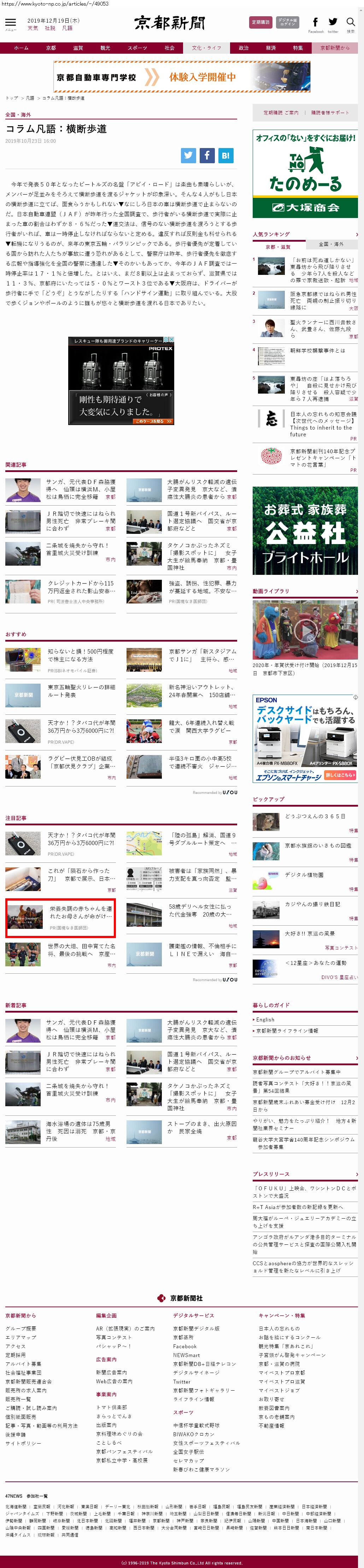Tap the 定期購読 subscribe button

pyautogui.click(x=261, y=22)
